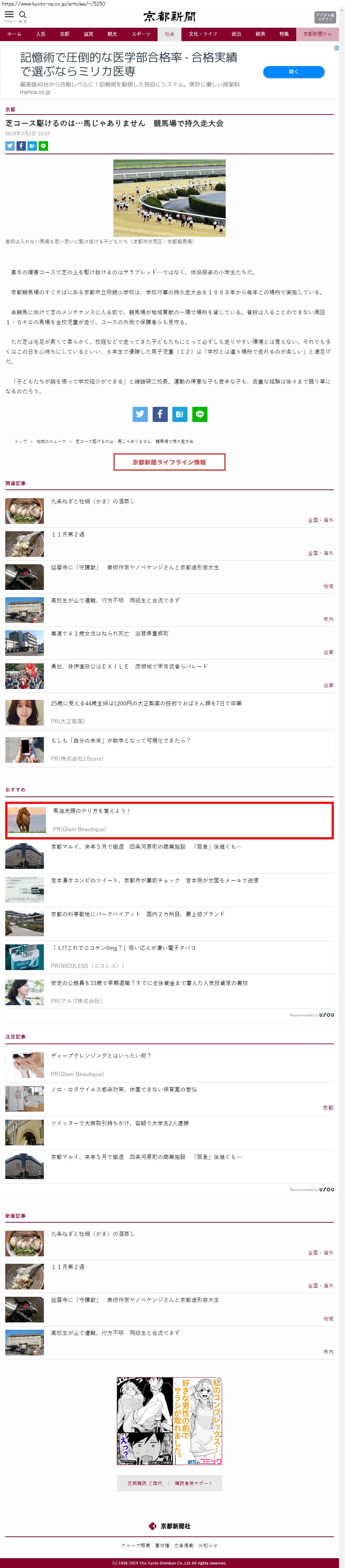The height and width of the screenshot is (1568, 345).
Task: Read 吉本漫才コンビのツイート article
Action: (x=154, y=880)
